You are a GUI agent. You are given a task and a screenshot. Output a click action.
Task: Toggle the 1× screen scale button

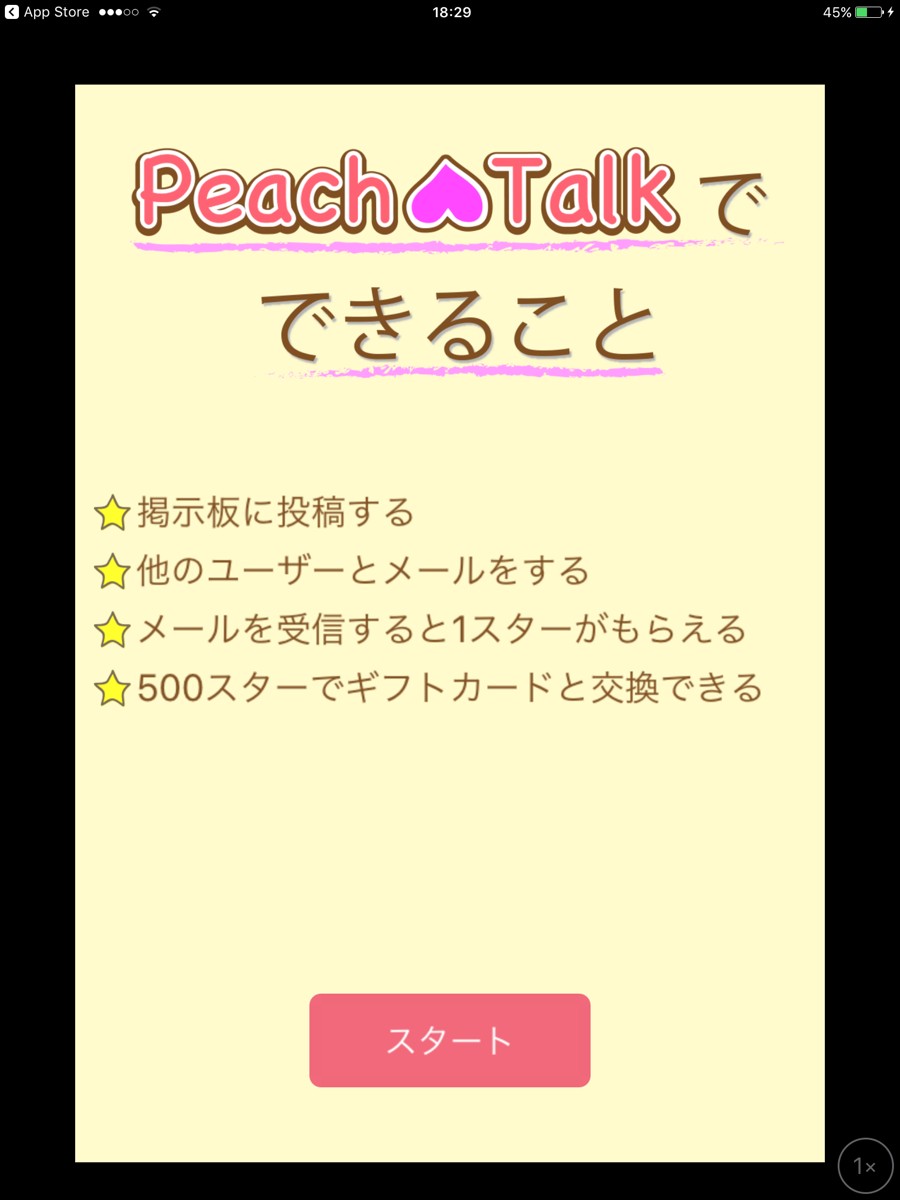[865, 1165]
